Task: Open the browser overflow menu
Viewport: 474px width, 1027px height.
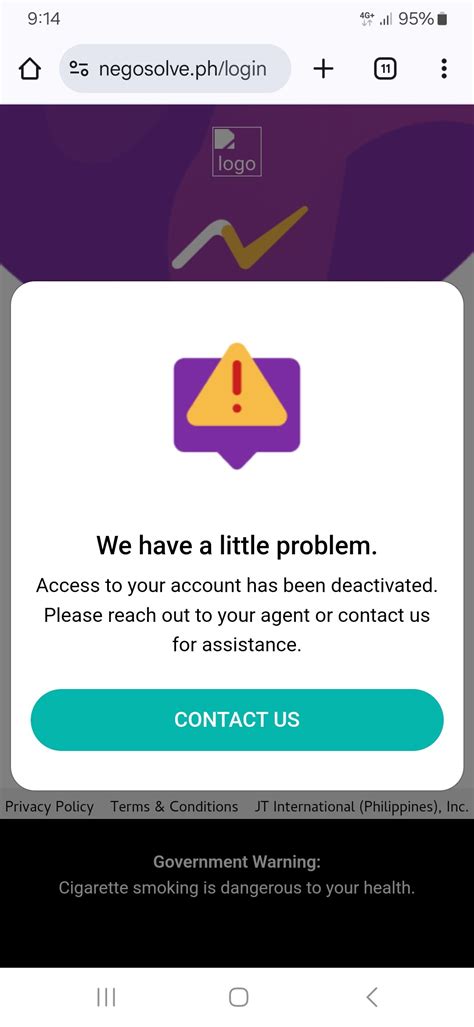Action: 444,69
